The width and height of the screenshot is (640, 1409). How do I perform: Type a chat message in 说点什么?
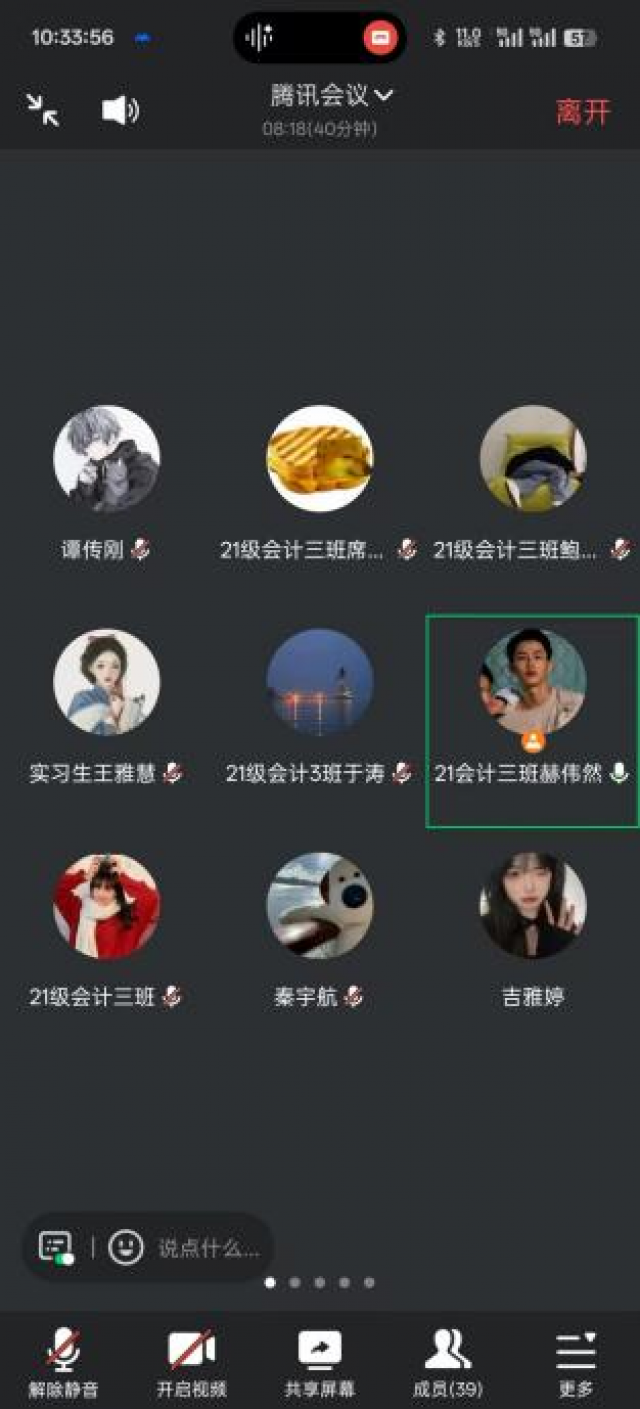coord(208,1247)
